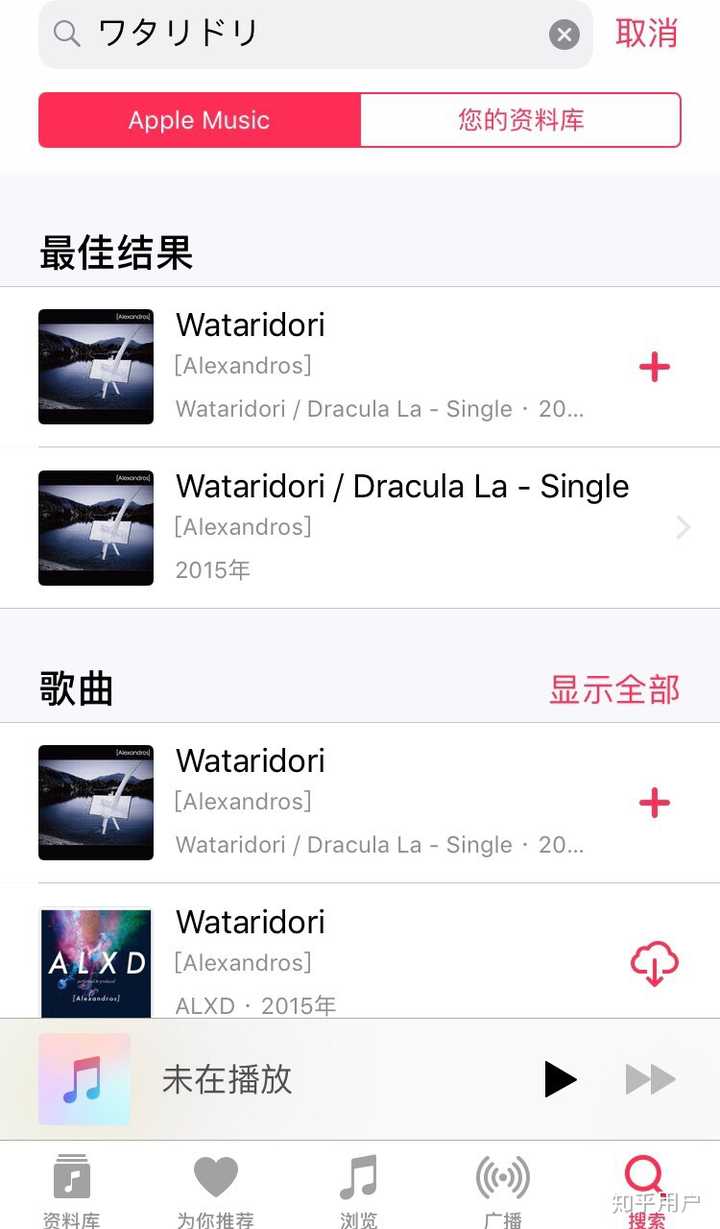Download the ALXD version of Wataridori
Image resolution: width=720 pixels, height=1229 pixels.
[654, 964]
